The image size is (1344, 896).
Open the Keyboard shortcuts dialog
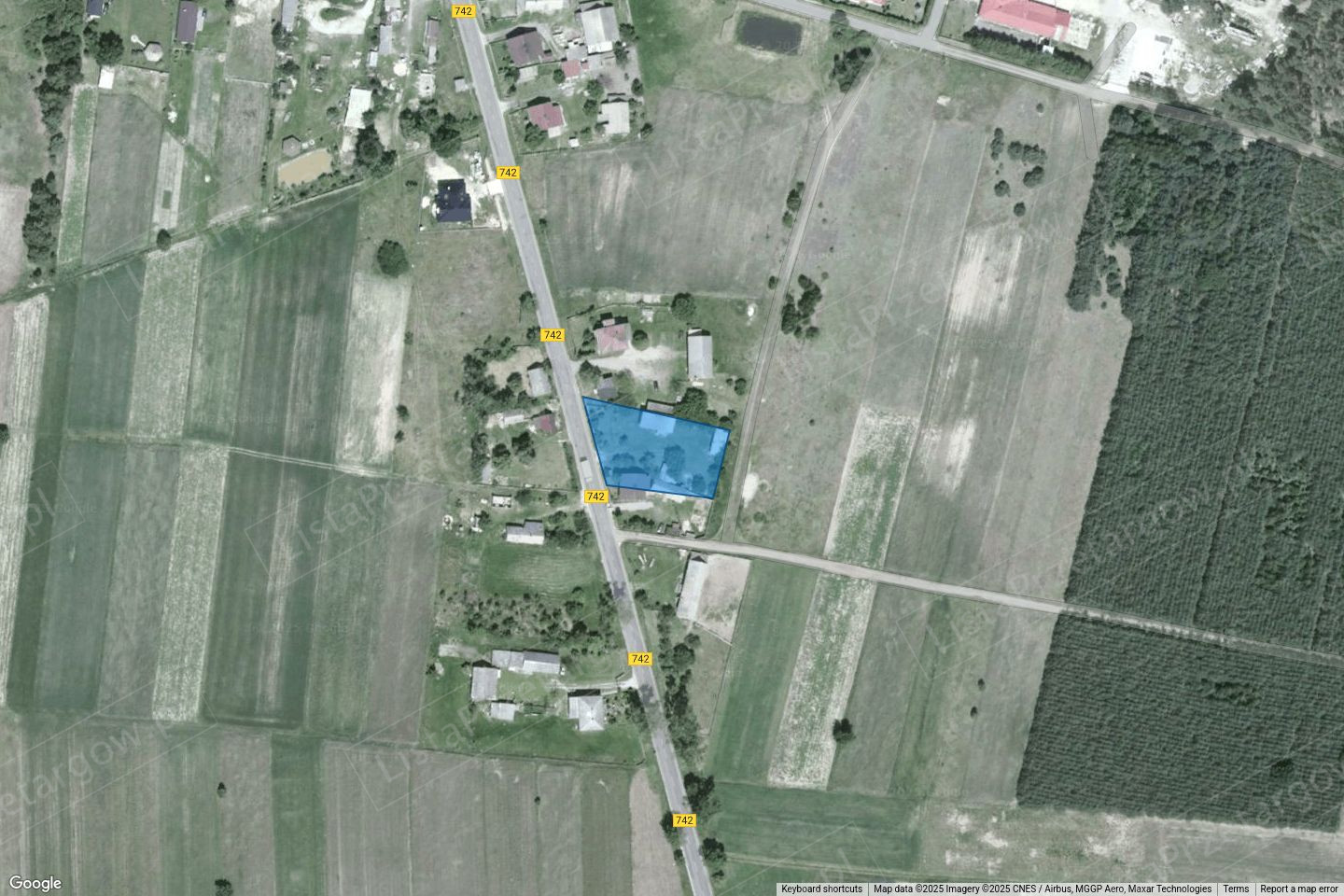(821, 889)
